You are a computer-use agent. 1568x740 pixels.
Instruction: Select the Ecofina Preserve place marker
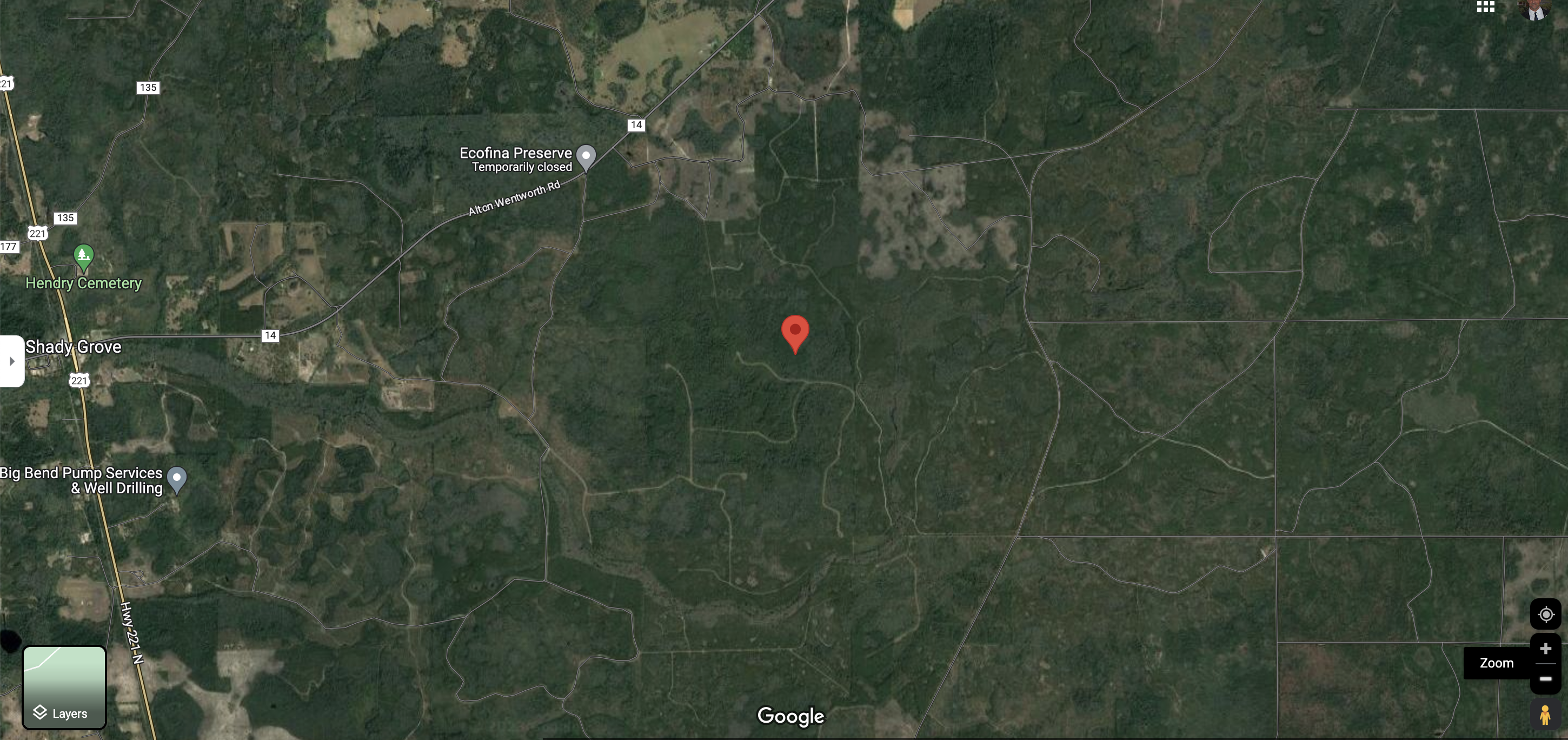(x=586, y=156)
